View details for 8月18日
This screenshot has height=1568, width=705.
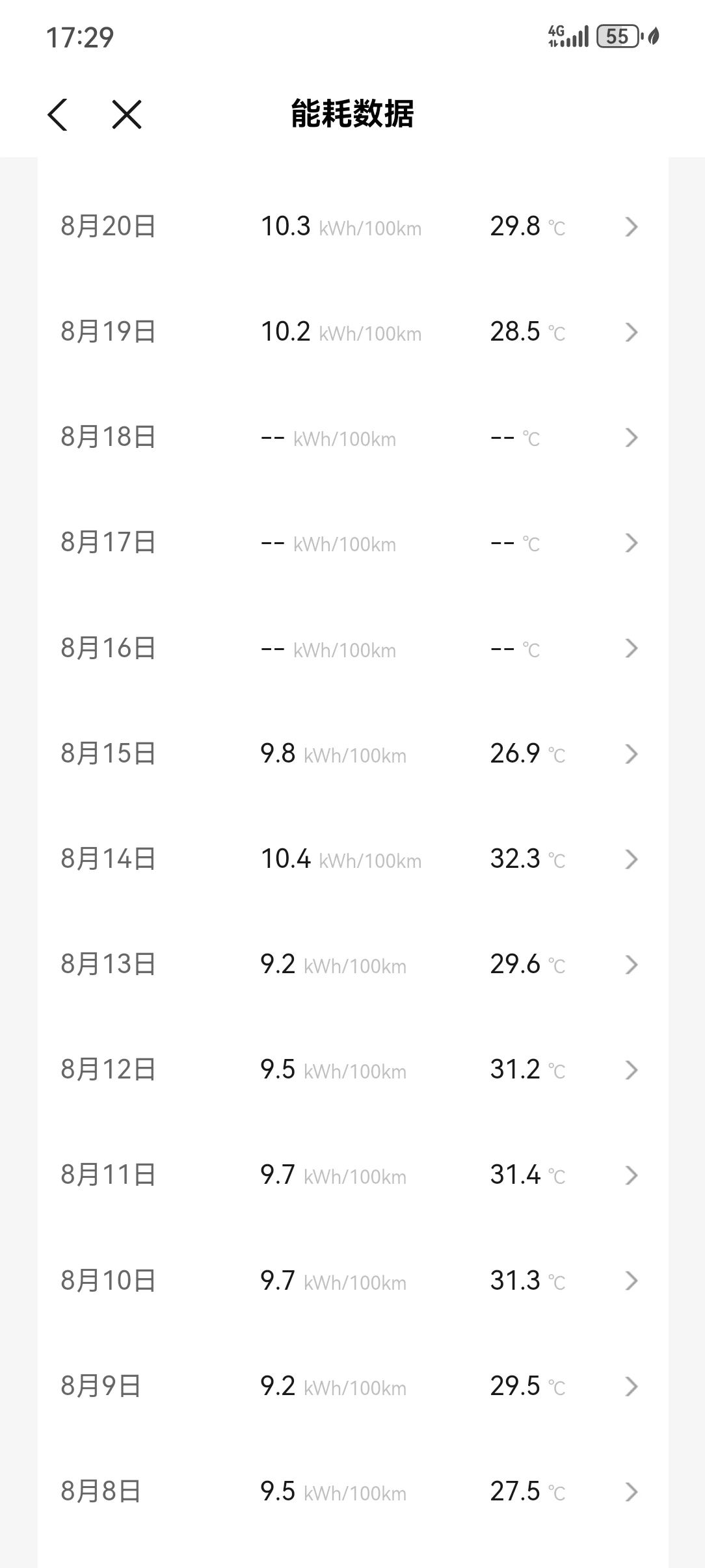click(352, 437)
